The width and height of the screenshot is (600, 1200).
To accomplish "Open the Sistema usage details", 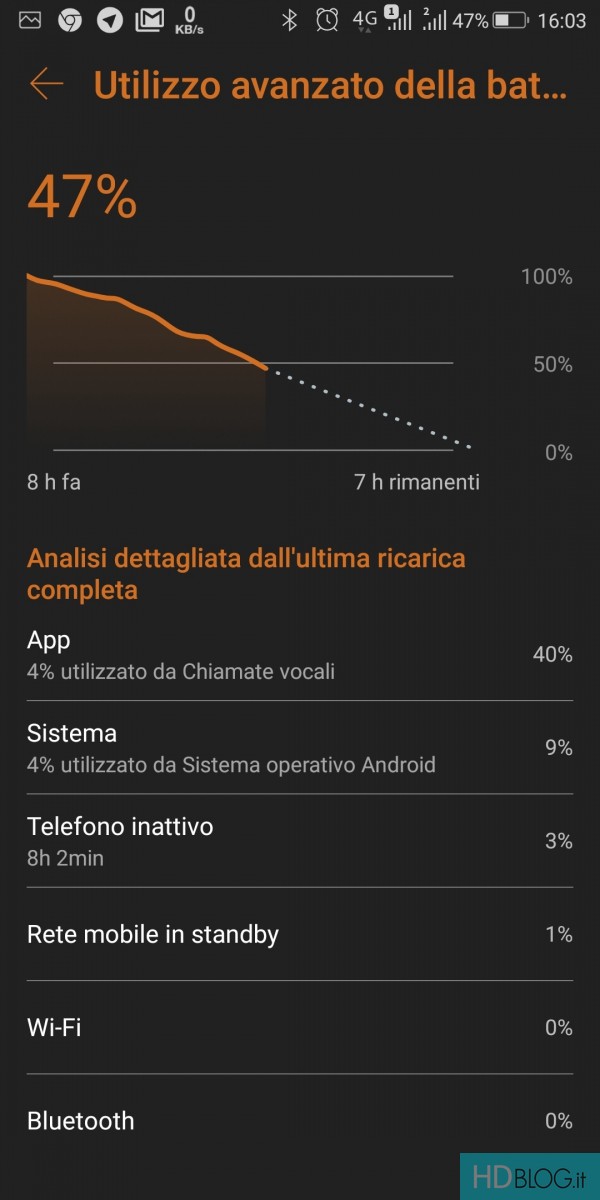I will (299, 748).
